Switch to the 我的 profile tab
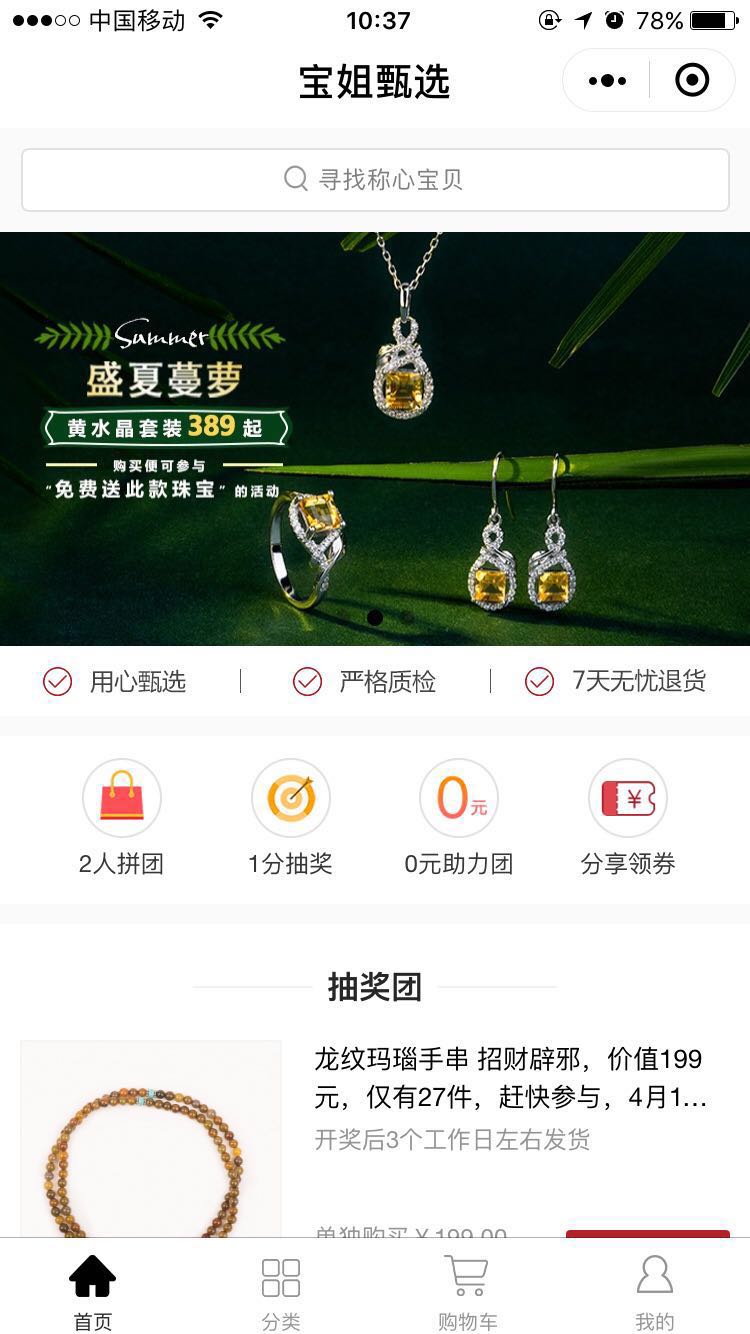 pos(655,1292)
